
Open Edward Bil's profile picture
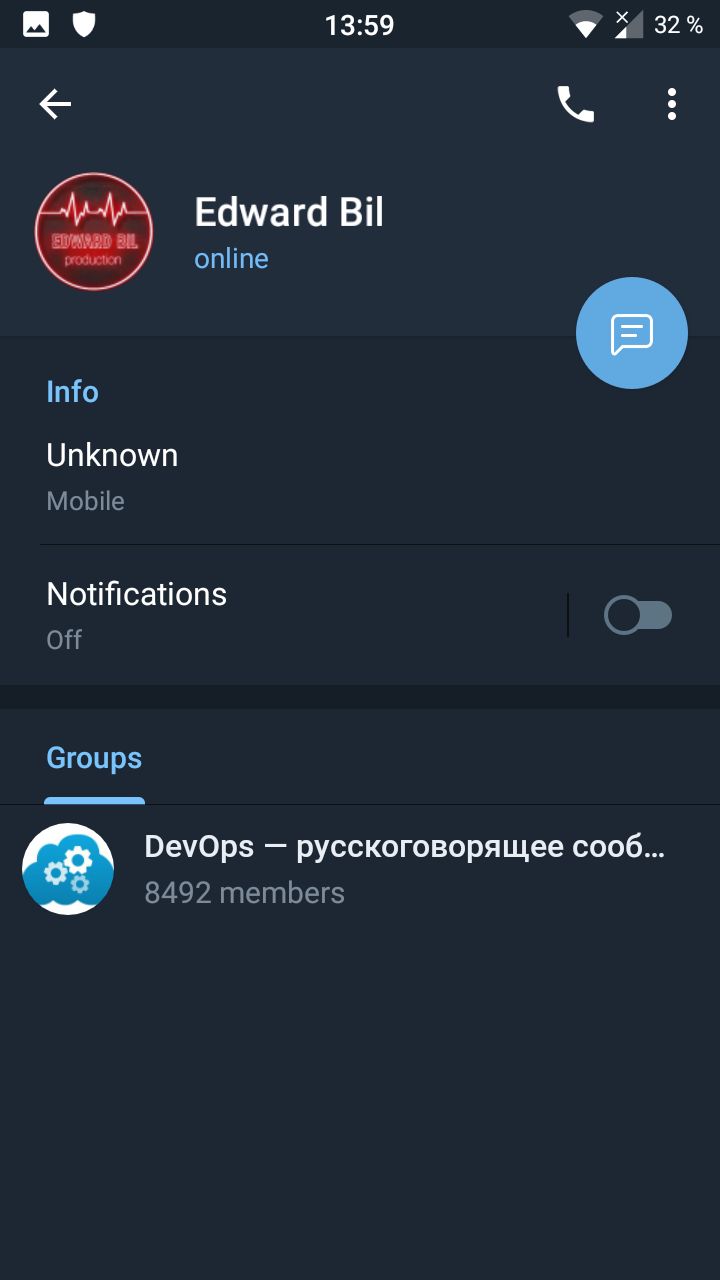[94, 232]
